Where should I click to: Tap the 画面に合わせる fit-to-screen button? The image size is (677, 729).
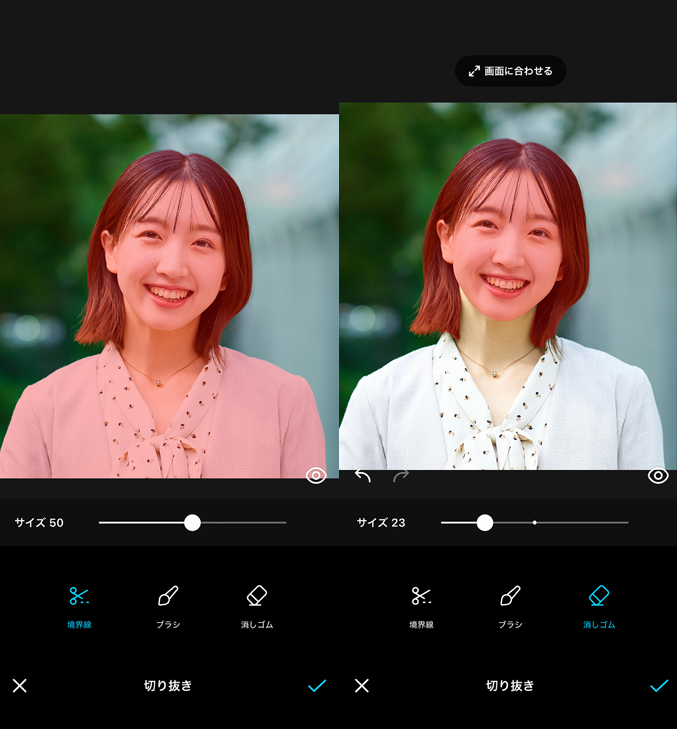pos(510,71)
